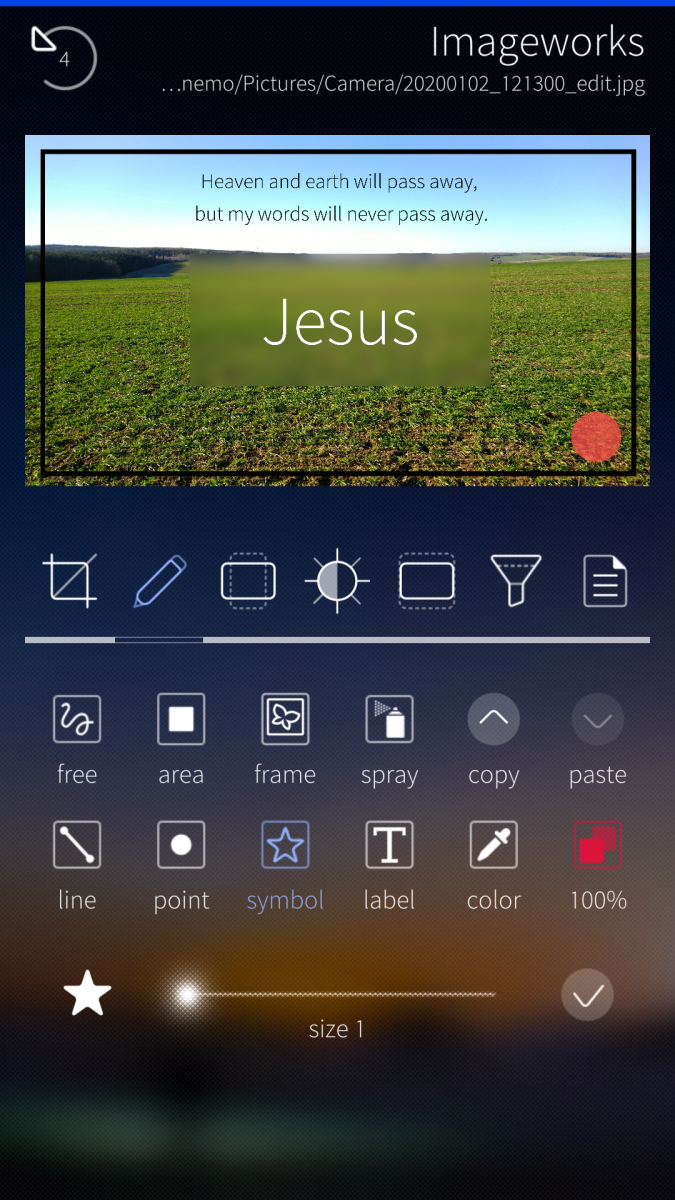Viewport: 675px width, 1200px height.
Task: Choose the point tool
Action: click(x=181, y=845)
